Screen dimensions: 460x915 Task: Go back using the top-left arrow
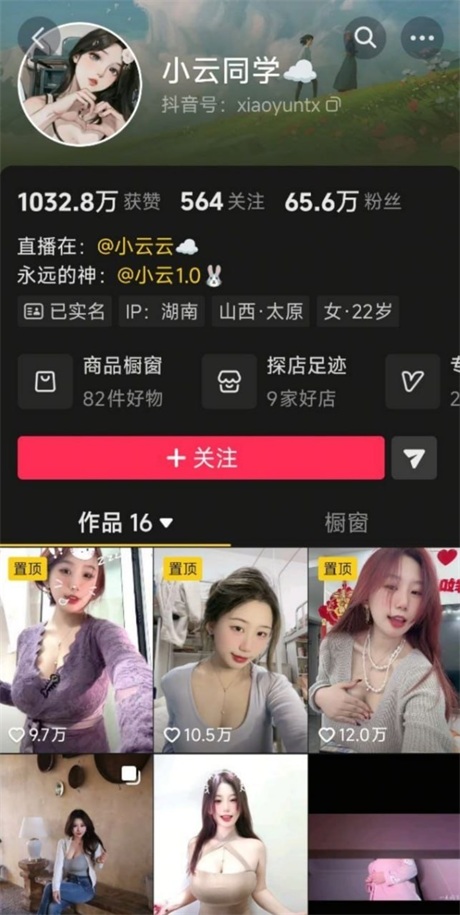point(38,38)
